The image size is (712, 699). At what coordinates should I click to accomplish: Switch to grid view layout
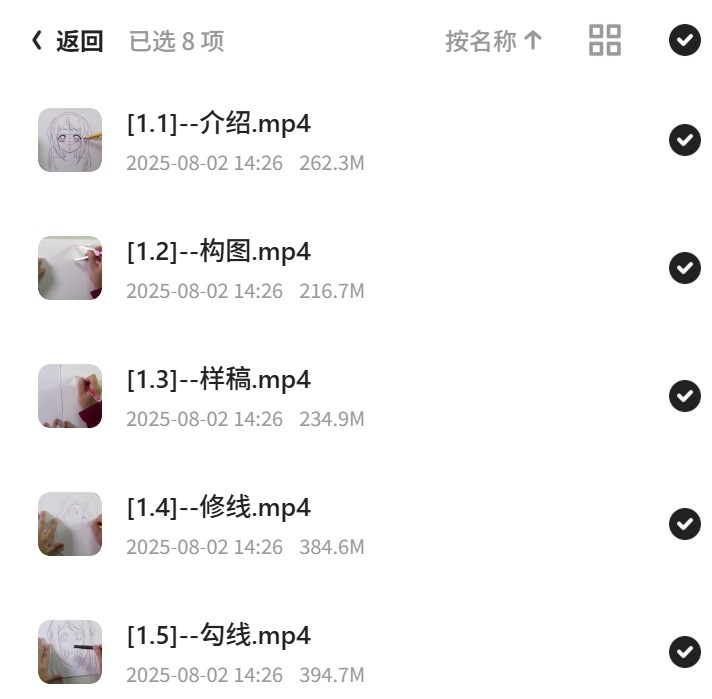(x=605, y=40)
